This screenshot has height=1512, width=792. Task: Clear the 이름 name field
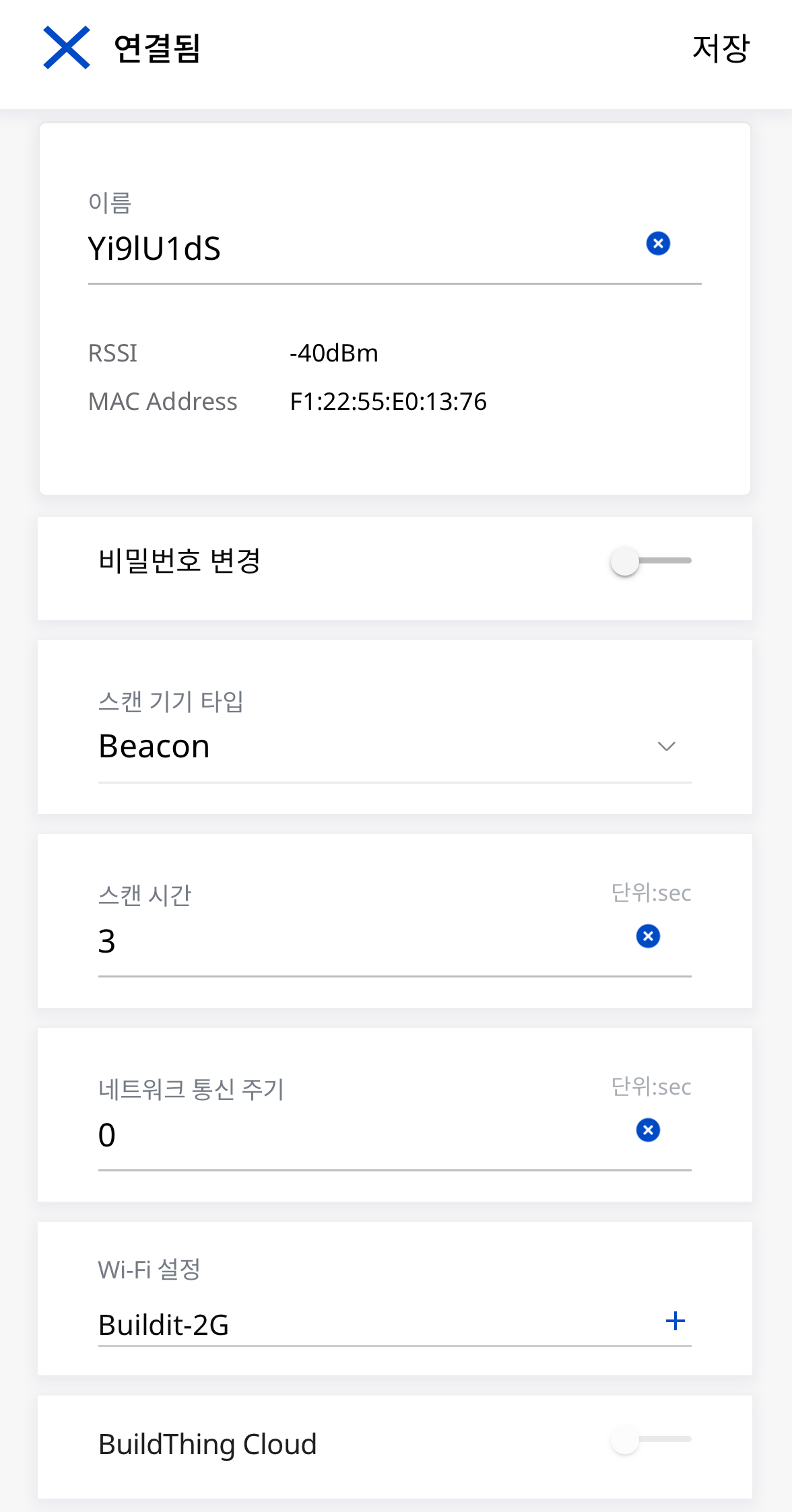(x=658, y=244)
